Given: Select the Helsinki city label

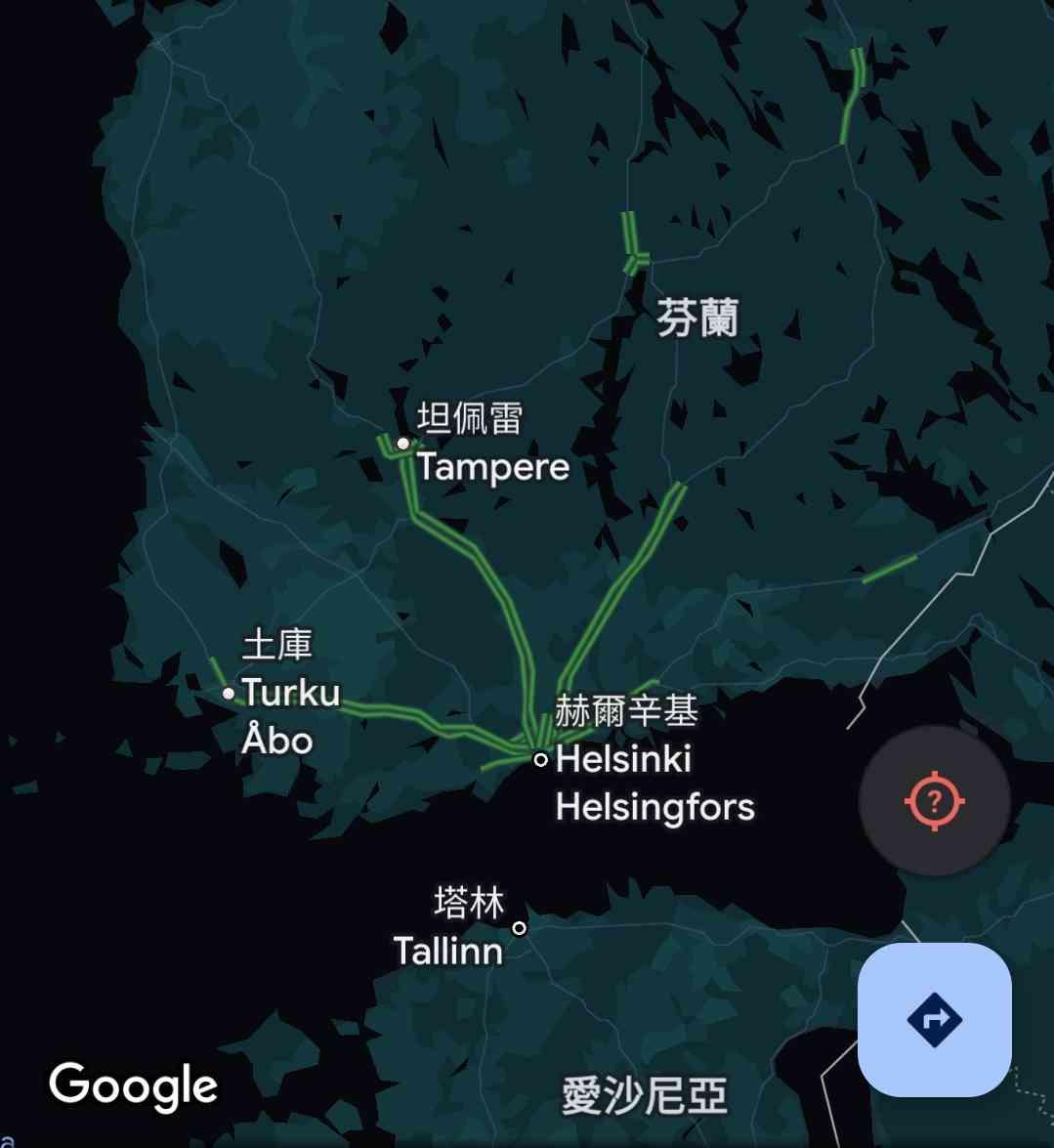Looking at the screenshot, I should click(623, 759).
